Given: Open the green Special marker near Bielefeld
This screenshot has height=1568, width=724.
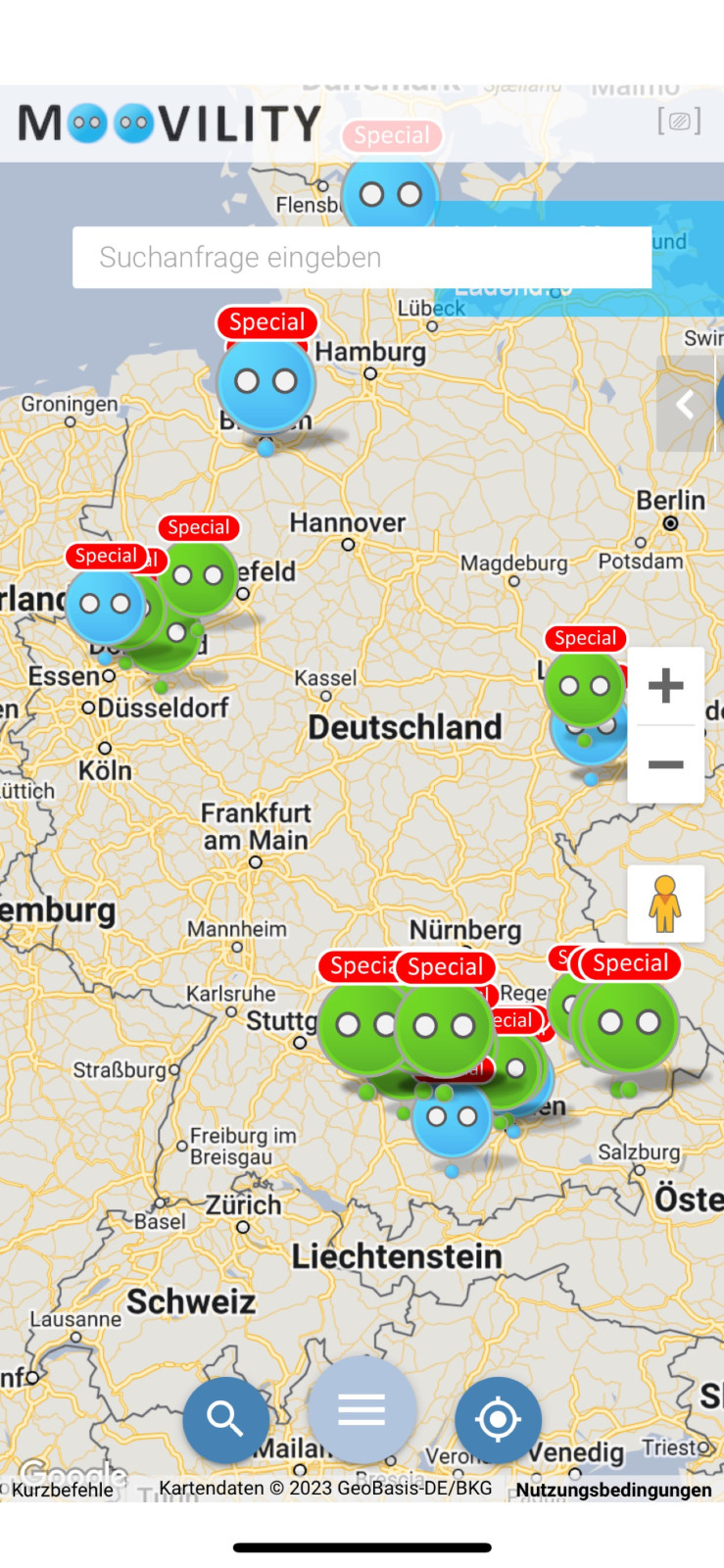Looking at the screenshot, I should coord(198,576).
